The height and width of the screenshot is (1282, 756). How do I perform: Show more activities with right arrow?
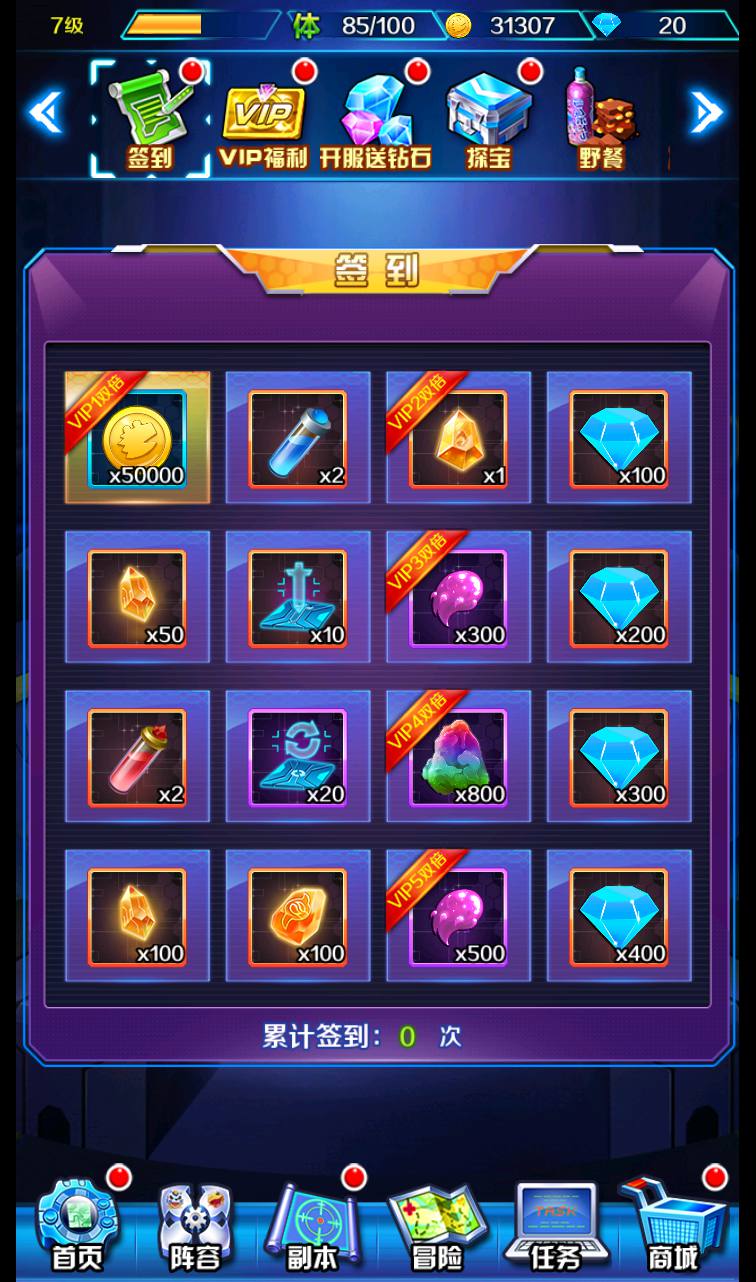pyautogui.click(x=706, y=112)
